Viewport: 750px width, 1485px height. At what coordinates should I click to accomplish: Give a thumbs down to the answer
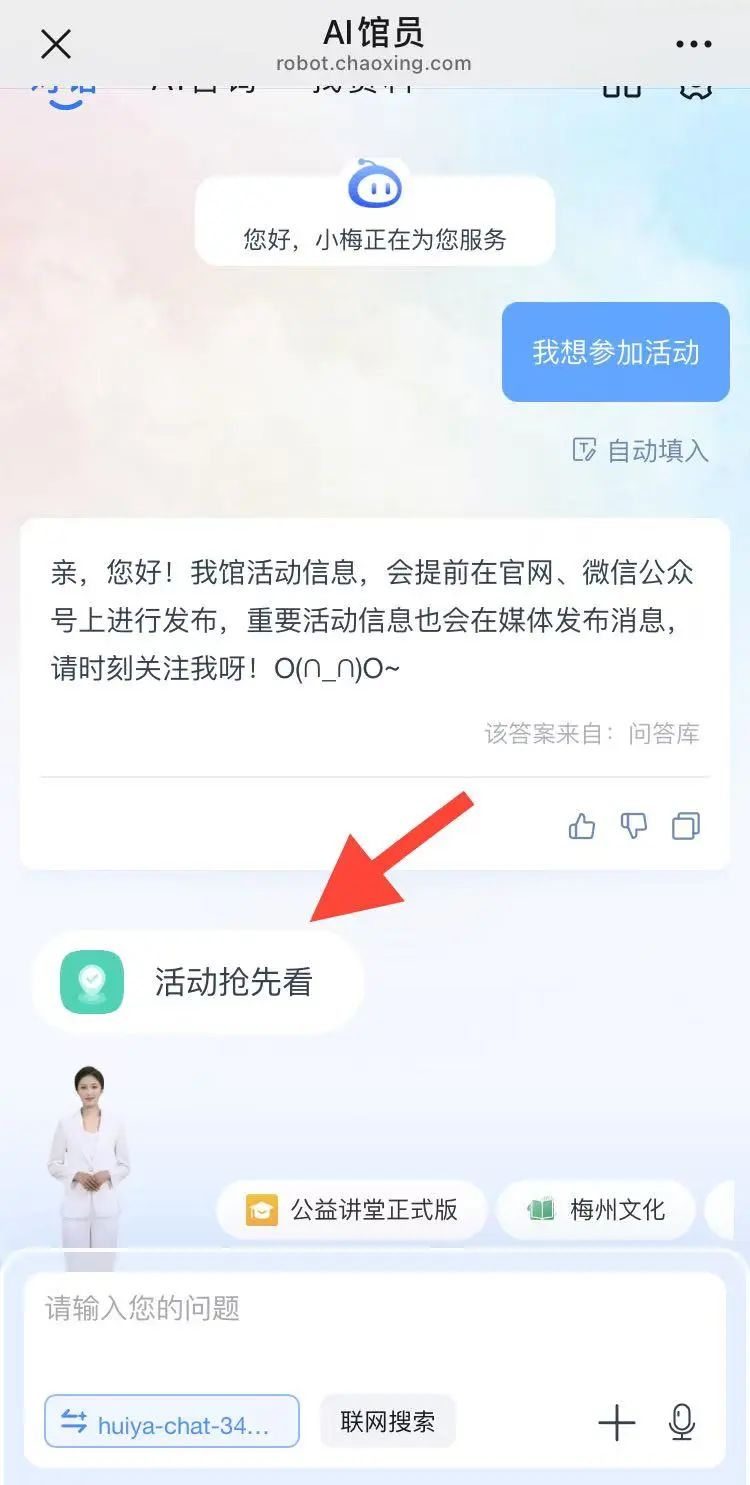(634, 826)
